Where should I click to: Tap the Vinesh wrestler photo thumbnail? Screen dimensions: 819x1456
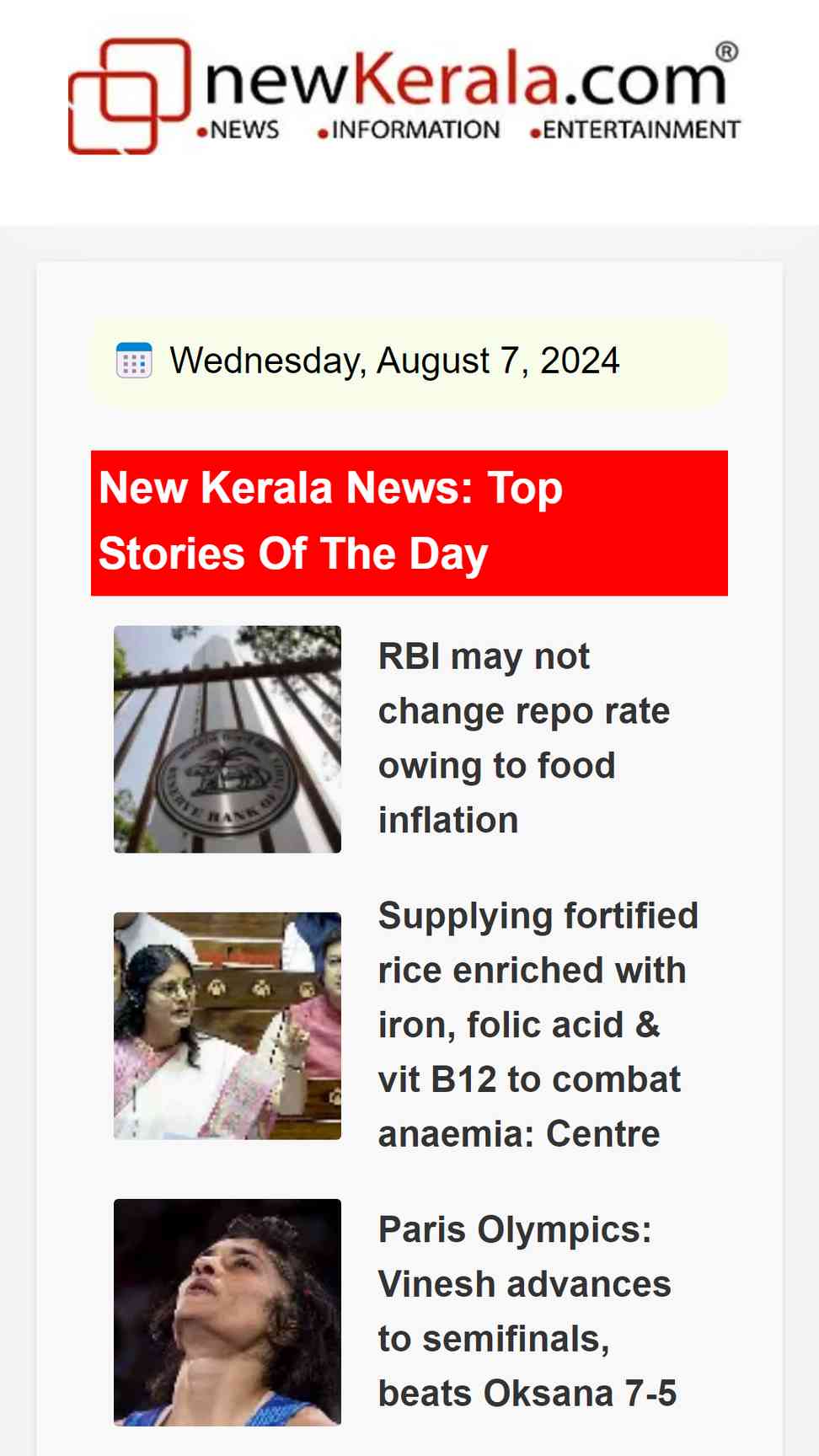click(x=227, y=1312)
